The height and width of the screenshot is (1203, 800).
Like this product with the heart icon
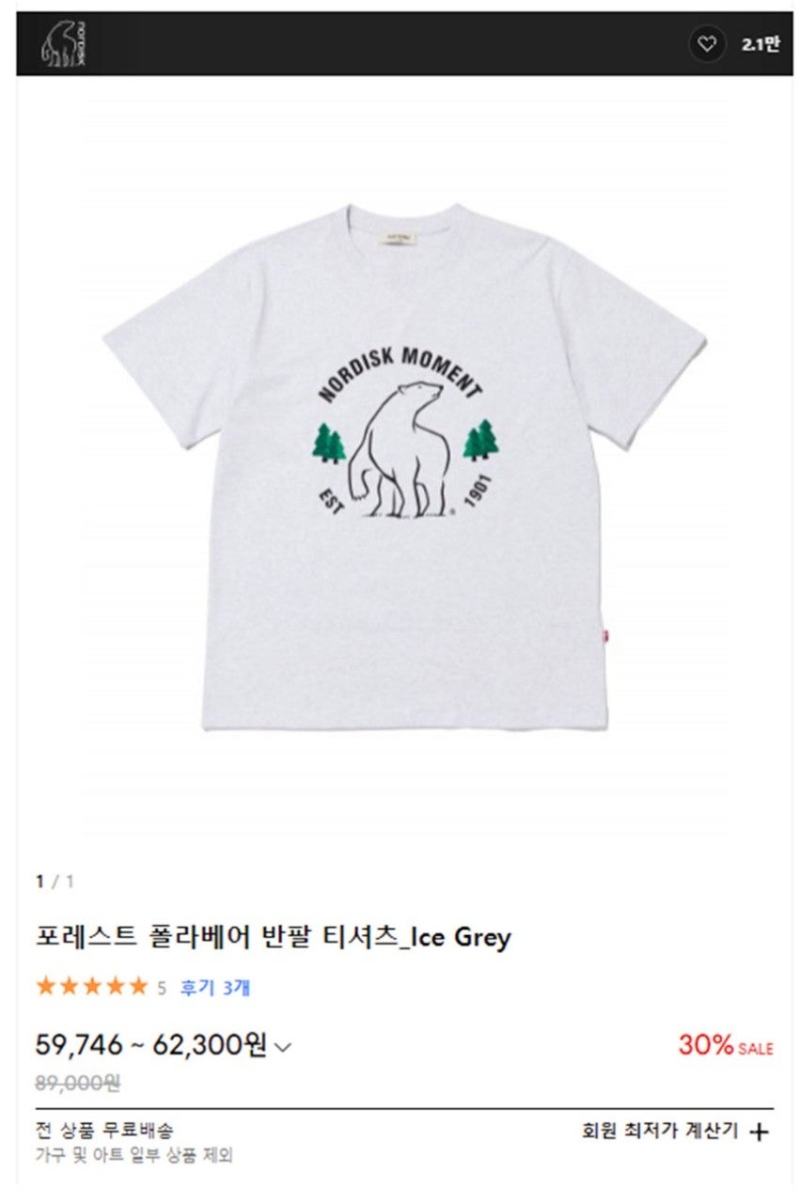tap(707, 44)
